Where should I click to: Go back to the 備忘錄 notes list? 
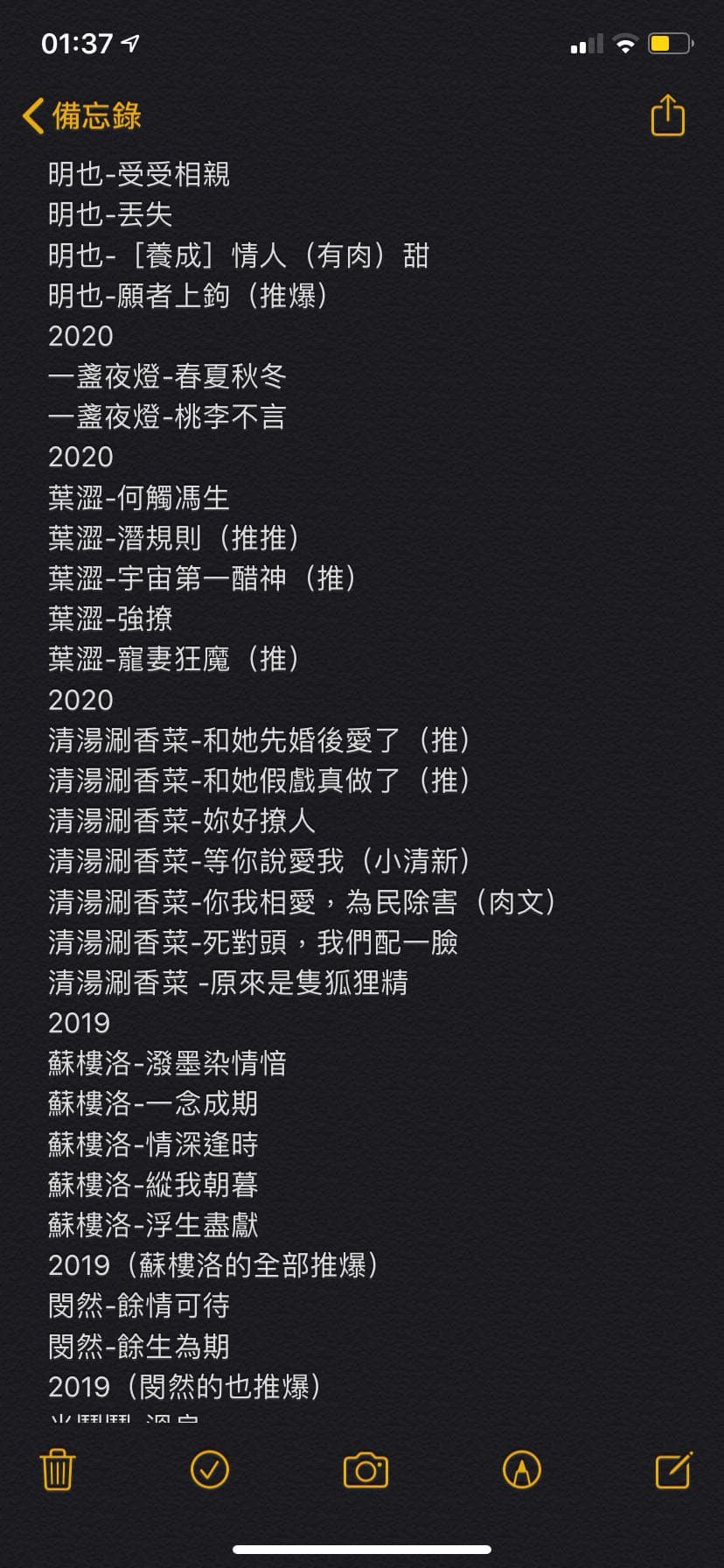point(82,115)
